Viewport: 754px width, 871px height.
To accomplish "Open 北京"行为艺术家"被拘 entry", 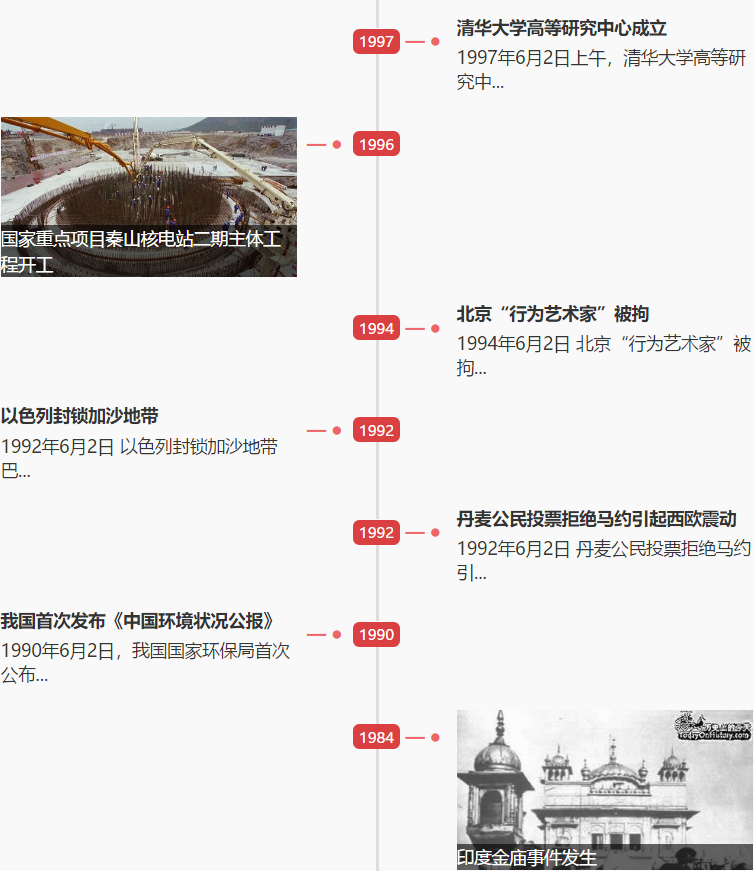I will coord(552,314).
